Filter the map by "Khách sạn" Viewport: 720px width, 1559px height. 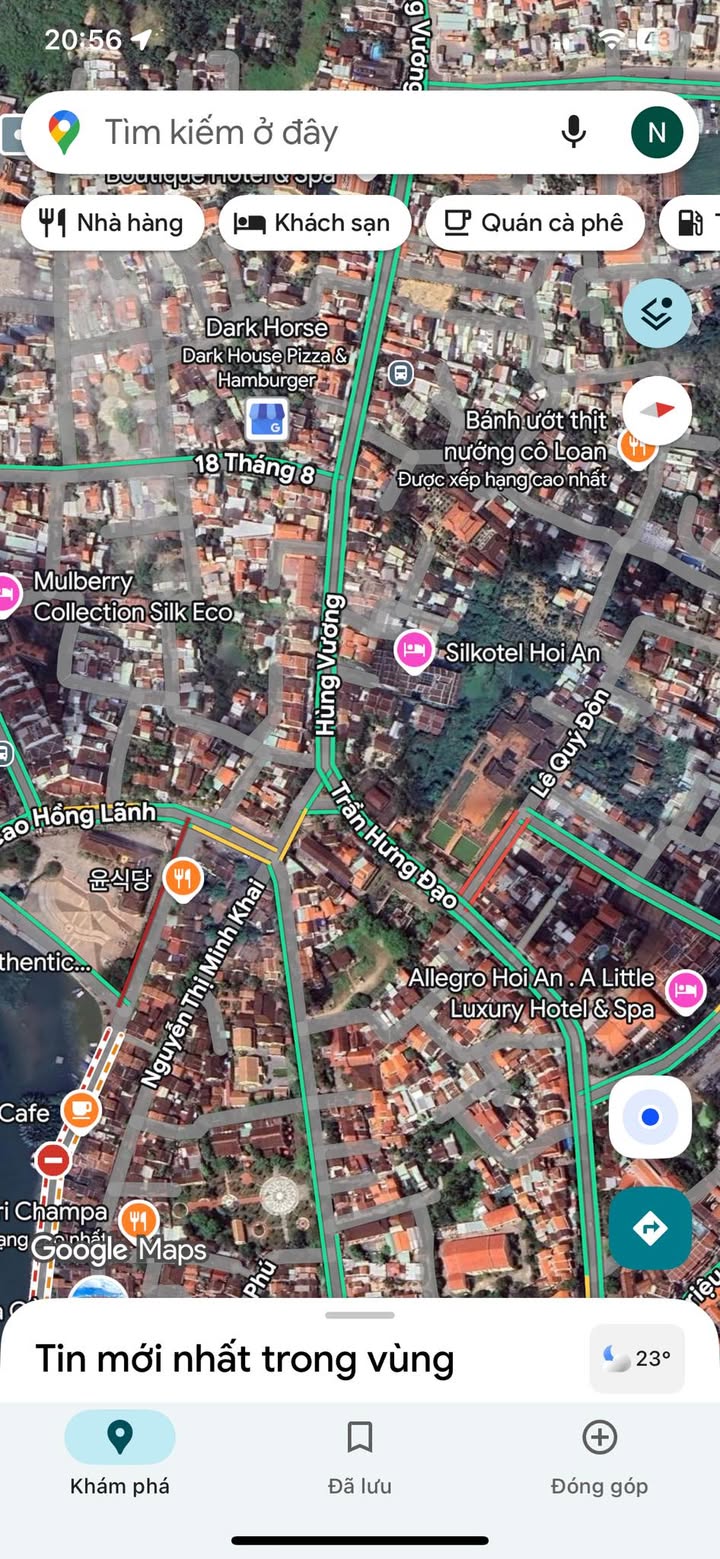click(313, 222)
